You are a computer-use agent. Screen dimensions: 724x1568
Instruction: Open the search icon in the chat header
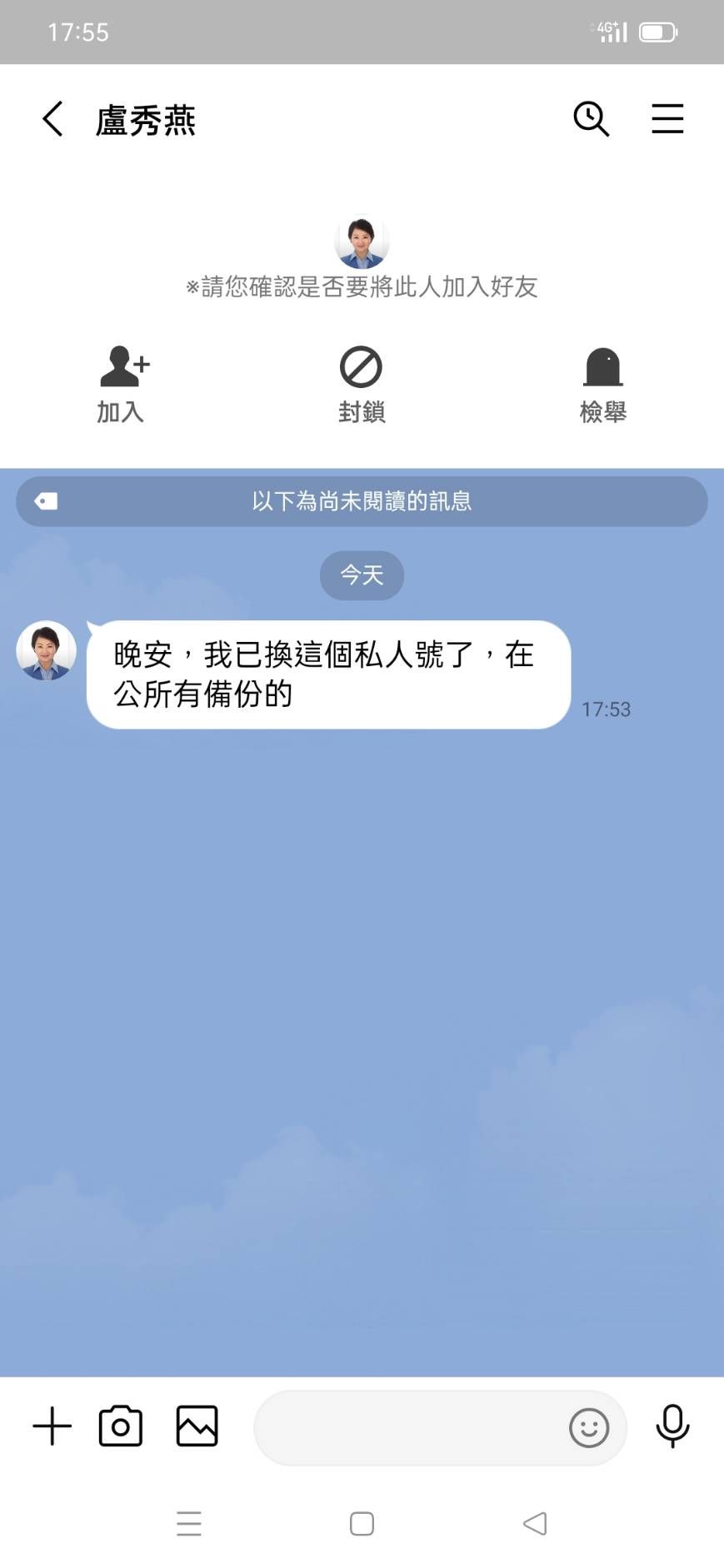(x=591, y=119)
